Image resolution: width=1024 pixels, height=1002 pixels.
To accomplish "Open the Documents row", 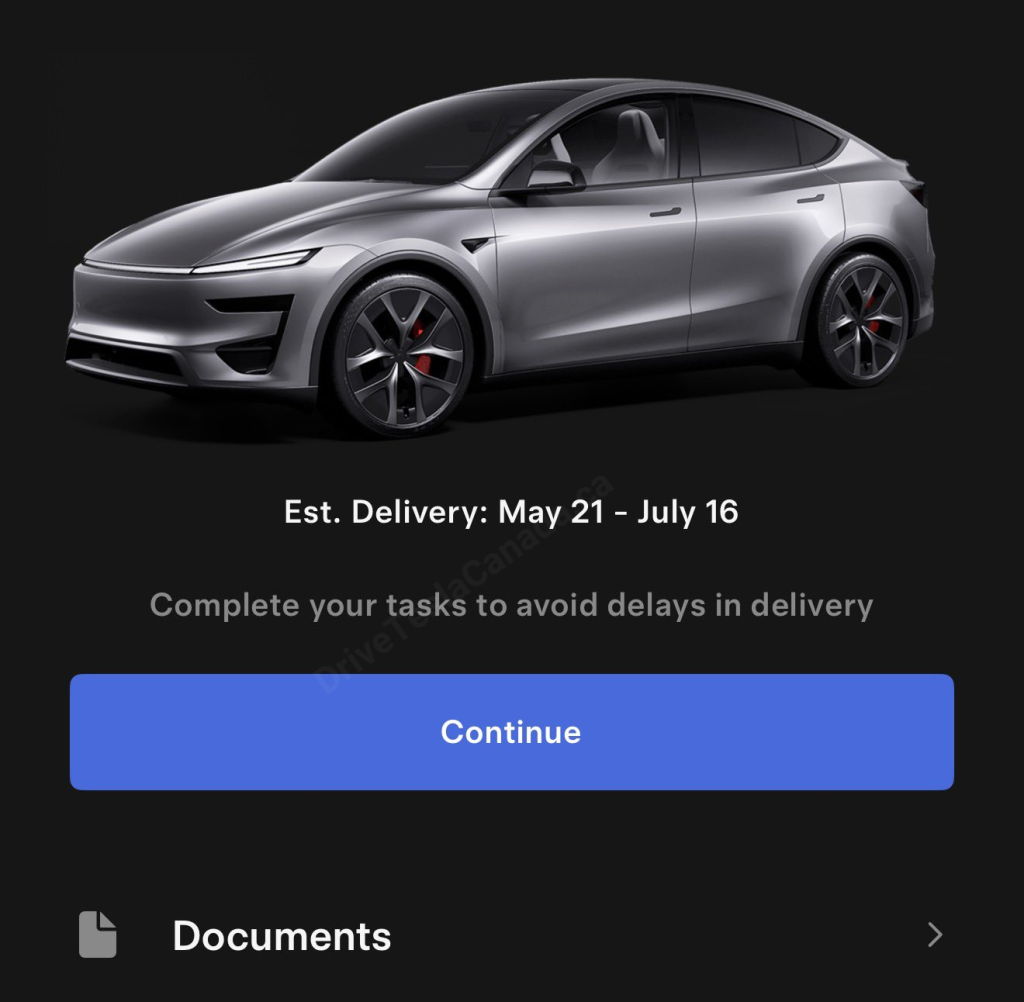I will 511,936.
